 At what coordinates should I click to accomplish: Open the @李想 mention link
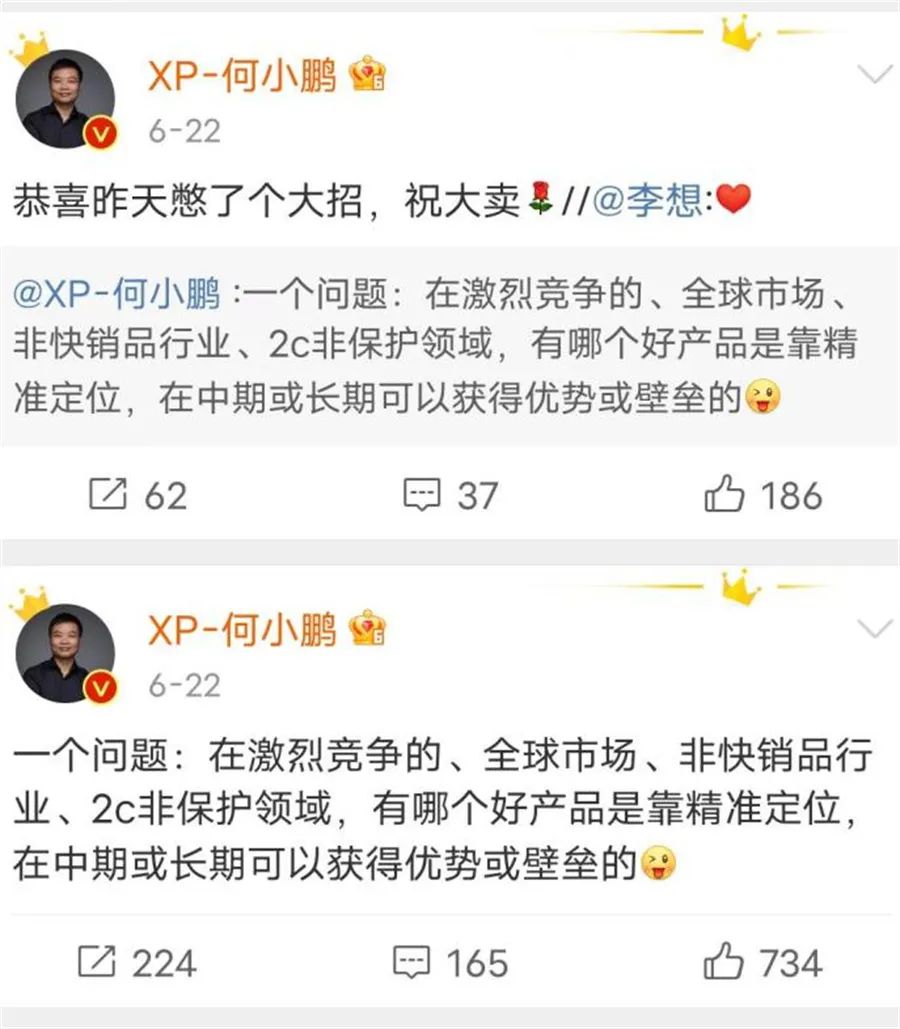[x=653, y=203]
